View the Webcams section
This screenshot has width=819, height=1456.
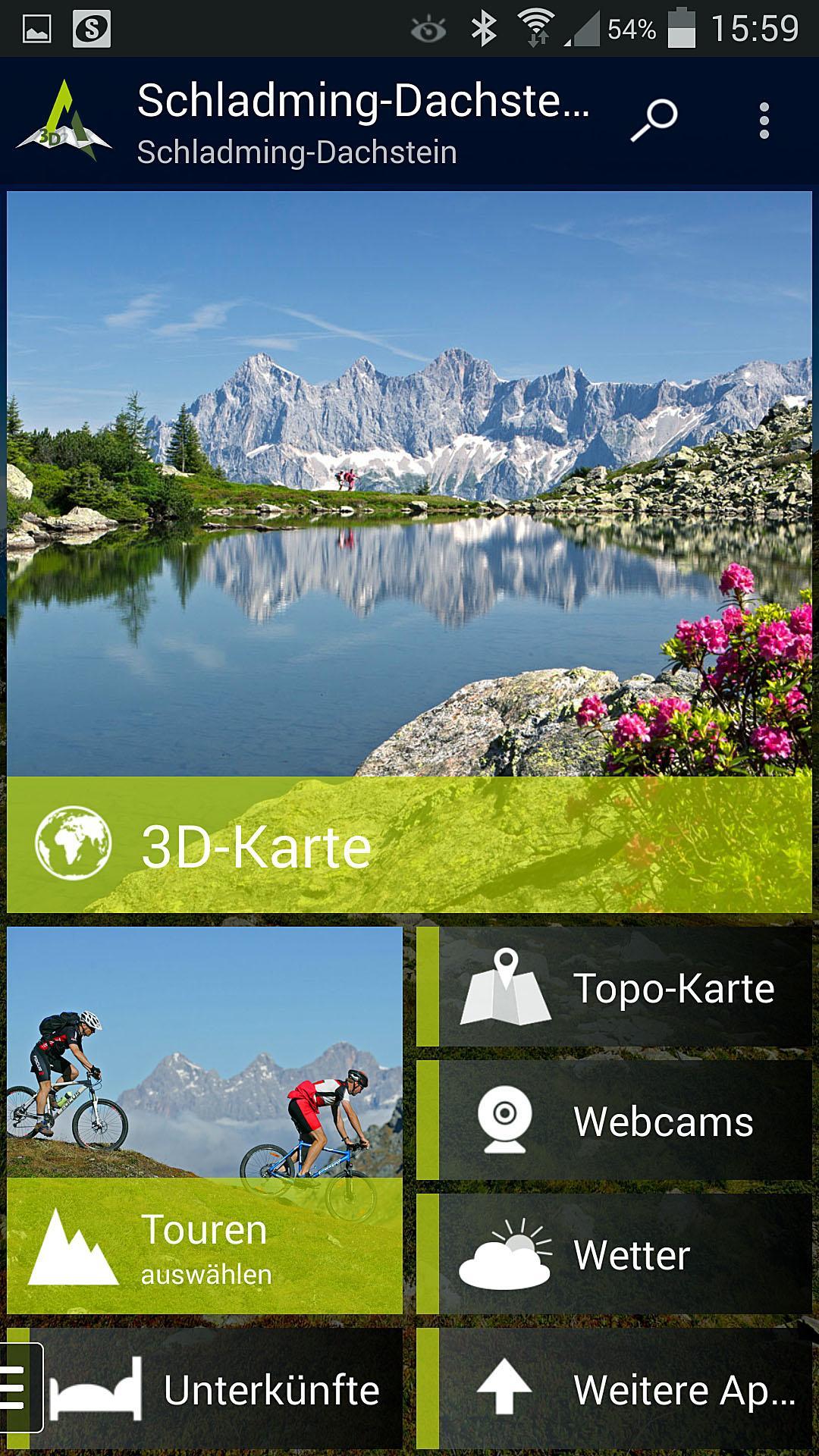pyautogui.click(x=614, y=1121)
